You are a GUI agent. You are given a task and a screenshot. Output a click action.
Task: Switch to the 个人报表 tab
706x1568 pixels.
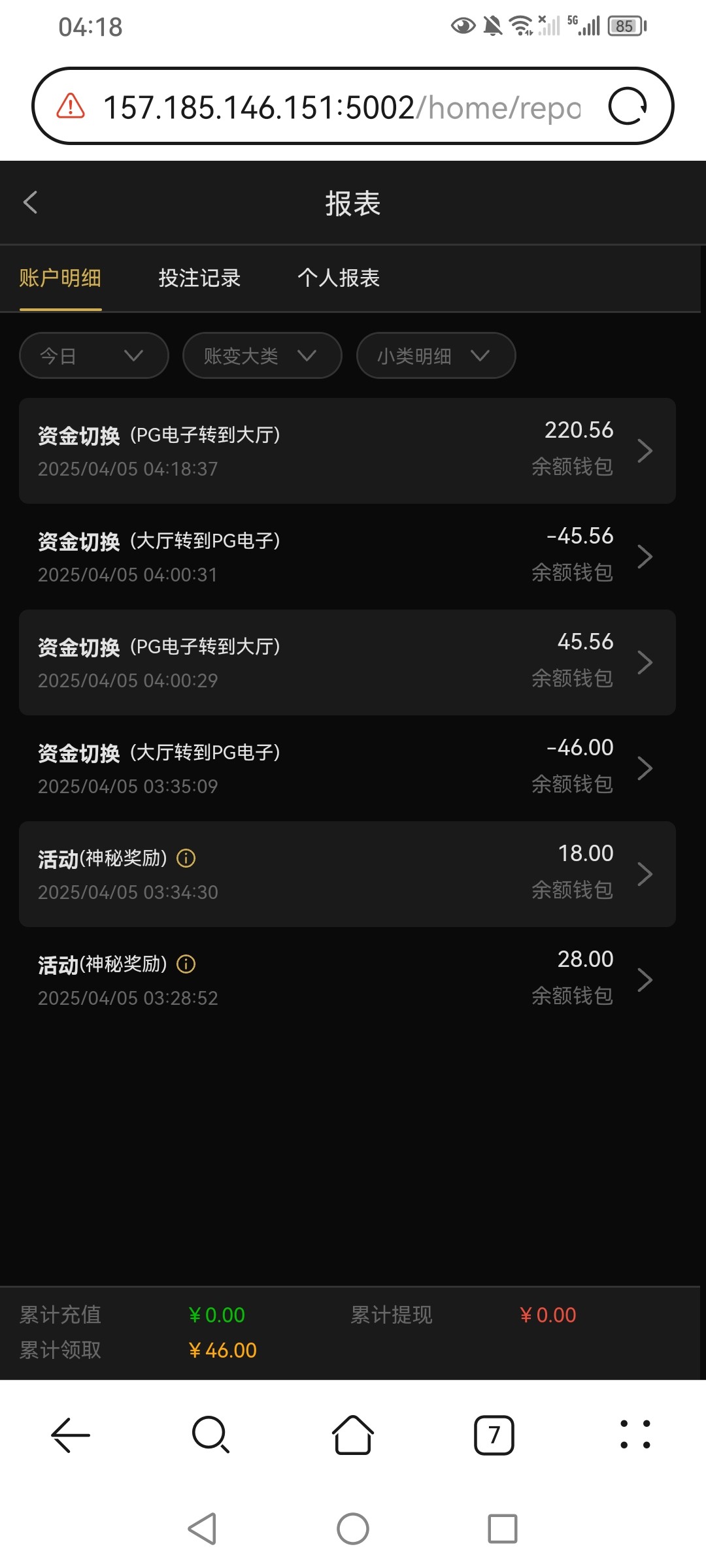point(339,278)
